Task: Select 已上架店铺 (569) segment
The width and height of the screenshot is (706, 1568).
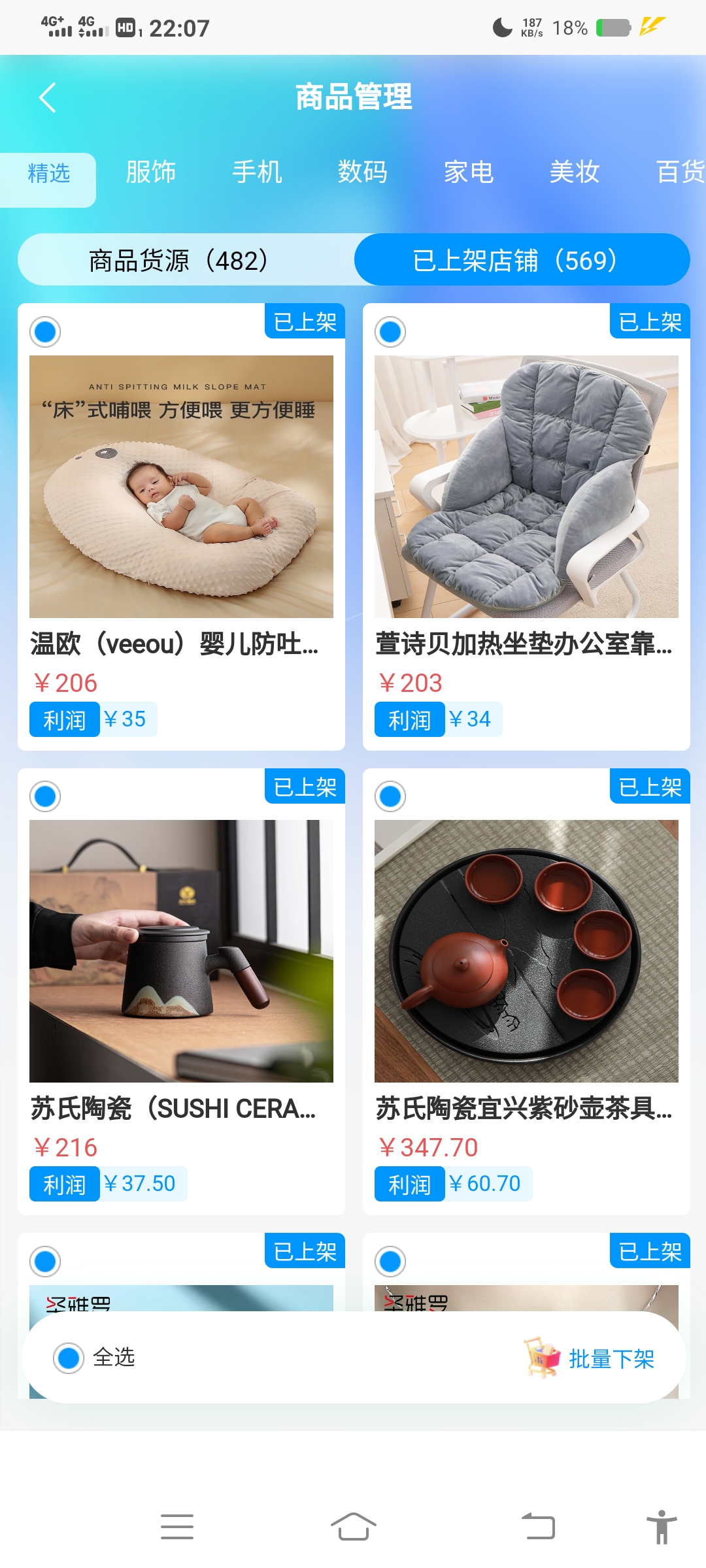Action: pyautogui.click(x=522, y=260)
